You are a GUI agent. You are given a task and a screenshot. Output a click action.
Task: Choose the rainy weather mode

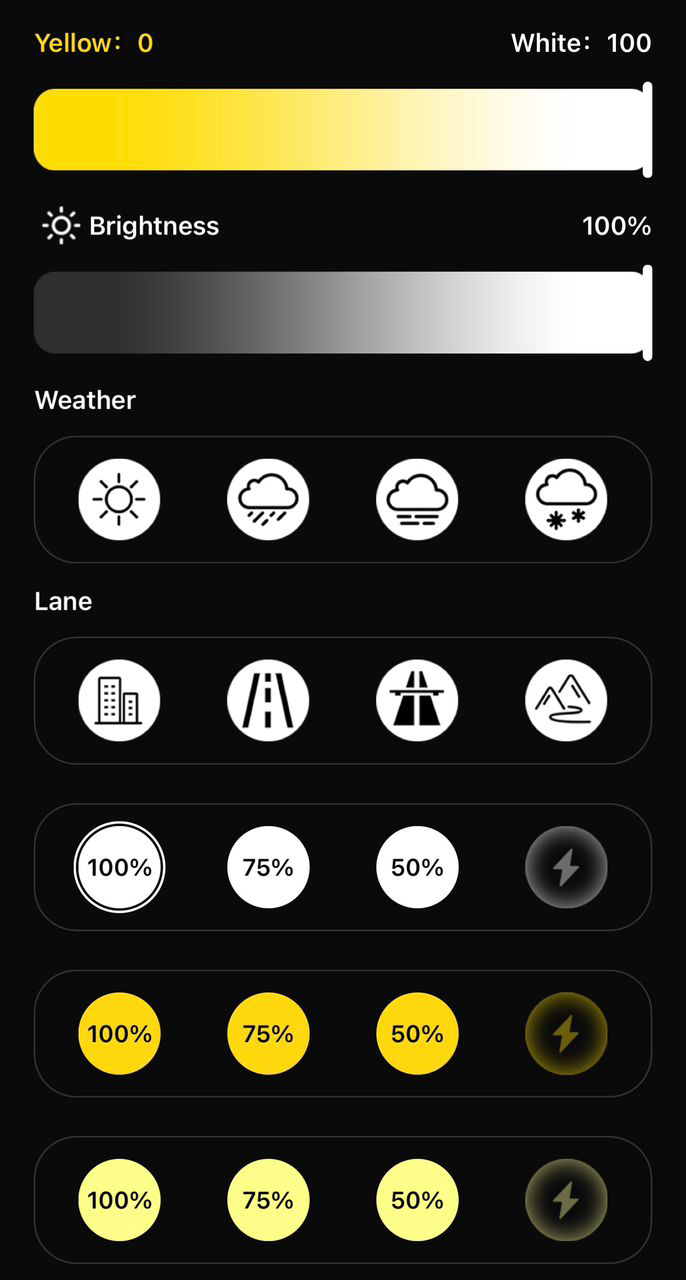[x=268, y=499]
